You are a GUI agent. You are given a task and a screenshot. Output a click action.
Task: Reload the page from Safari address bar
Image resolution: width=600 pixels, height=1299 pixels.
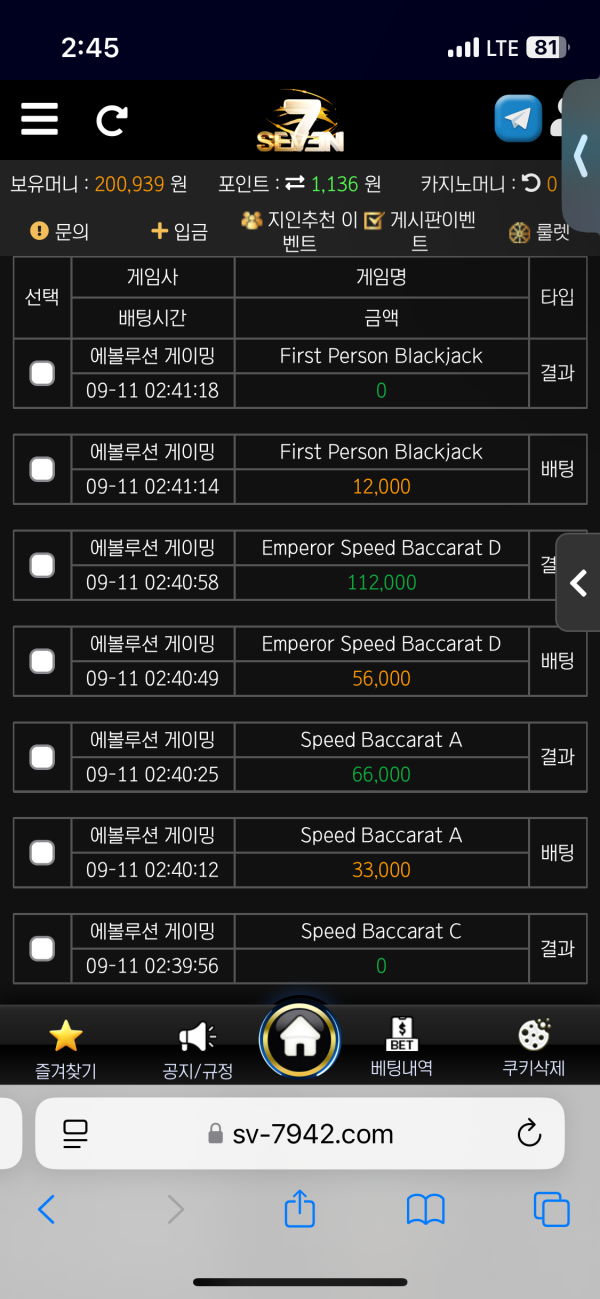pos(528,1133)
